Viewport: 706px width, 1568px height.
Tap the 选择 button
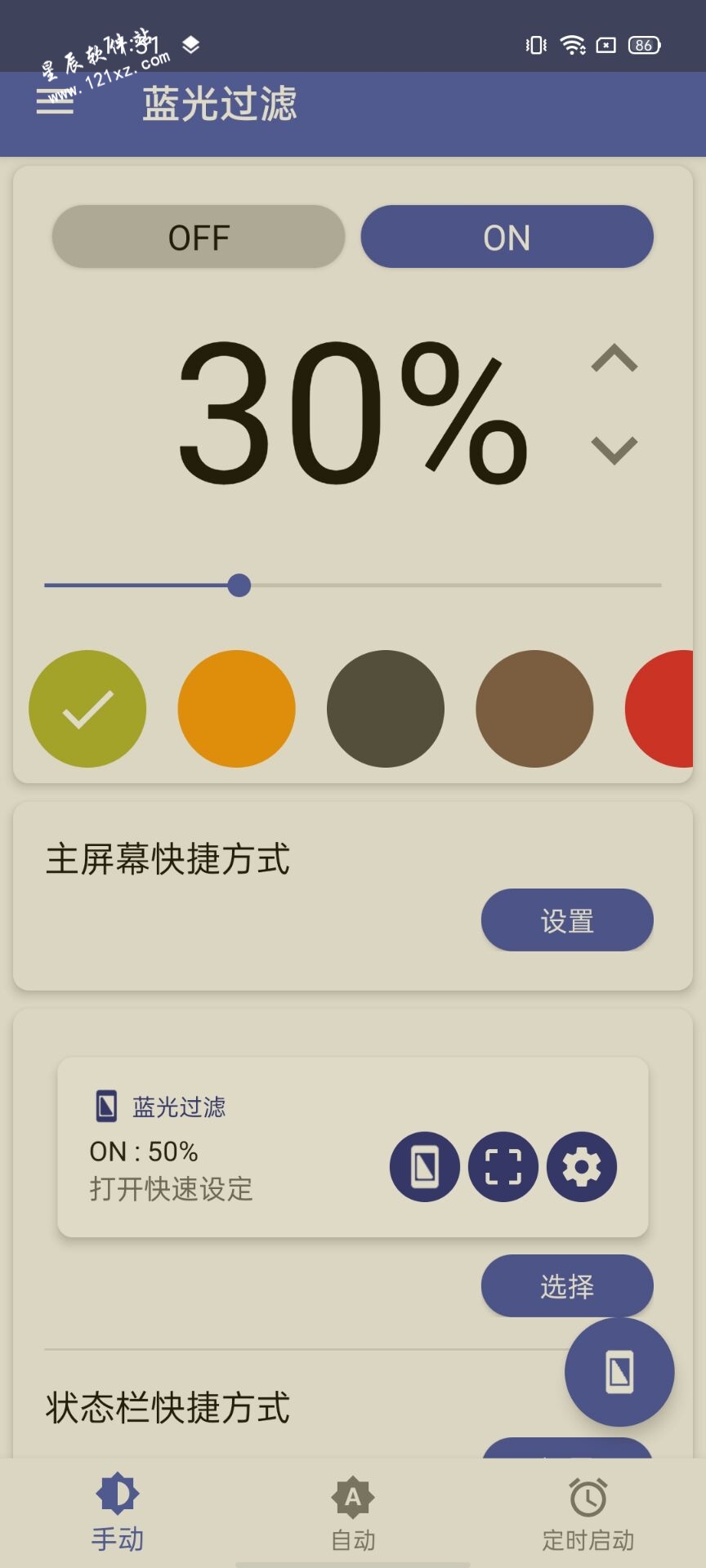567,1285
